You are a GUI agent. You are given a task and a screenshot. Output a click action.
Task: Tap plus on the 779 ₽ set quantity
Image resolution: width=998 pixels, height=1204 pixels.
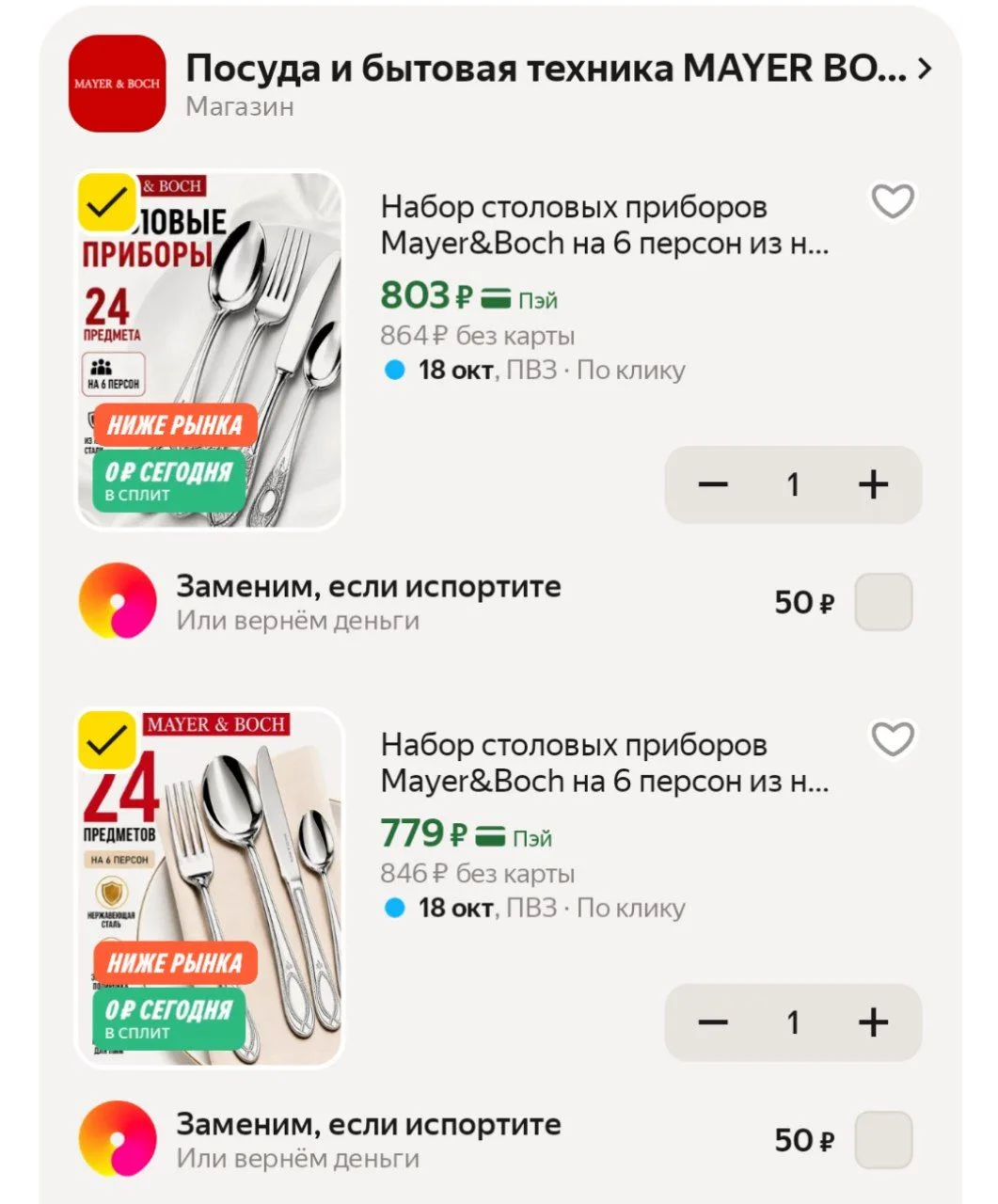873,1022
